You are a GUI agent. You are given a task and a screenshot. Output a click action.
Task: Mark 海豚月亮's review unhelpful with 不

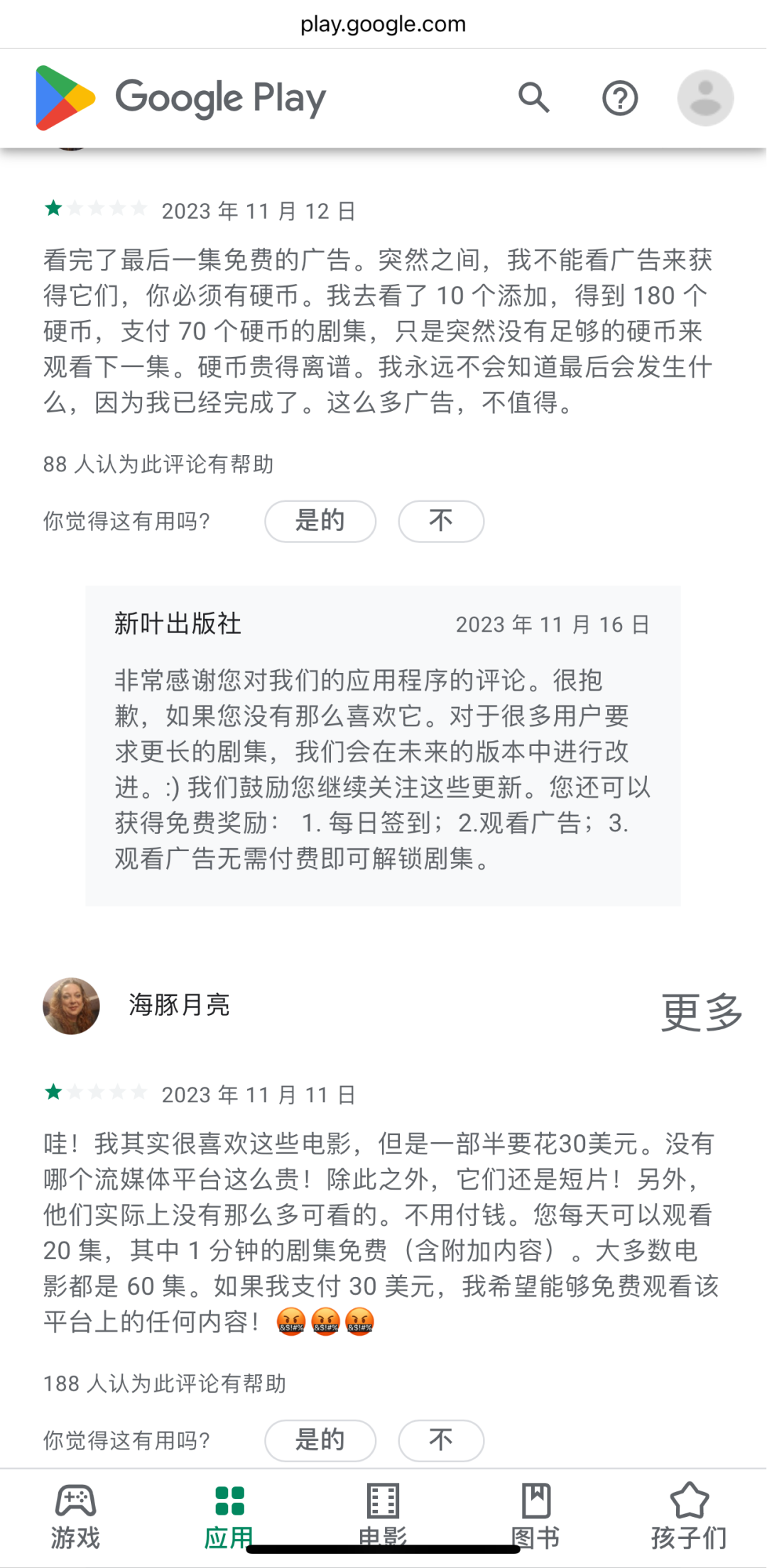coord(441,1440)
